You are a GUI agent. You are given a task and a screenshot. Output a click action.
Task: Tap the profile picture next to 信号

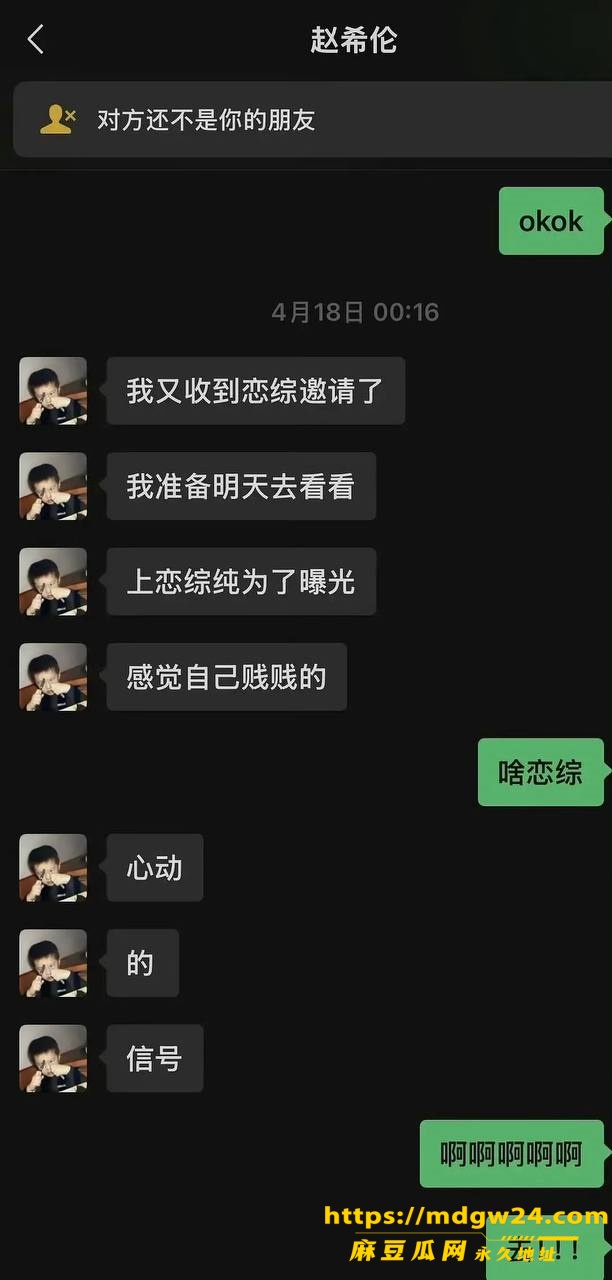53,1058
